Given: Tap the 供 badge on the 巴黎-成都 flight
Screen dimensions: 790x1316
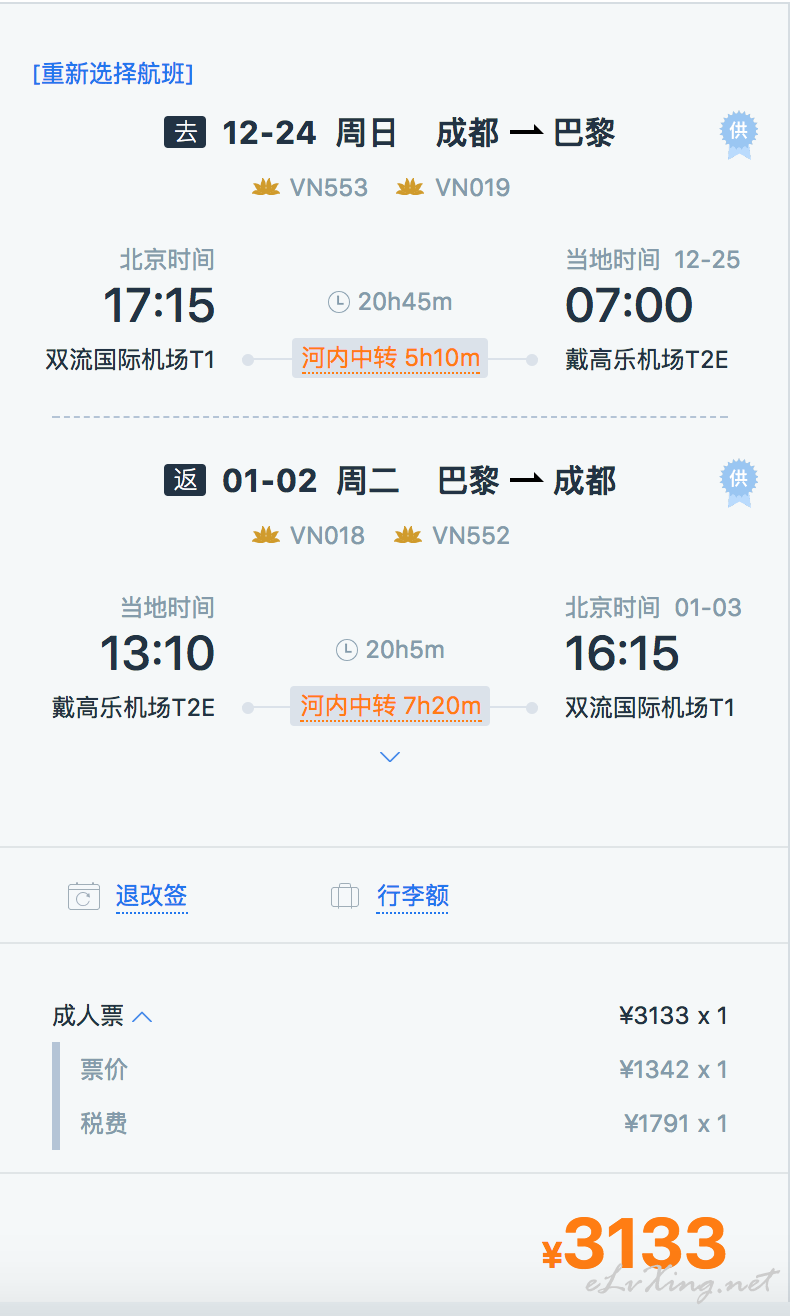Looking at the screenshot, I should 739,483.
